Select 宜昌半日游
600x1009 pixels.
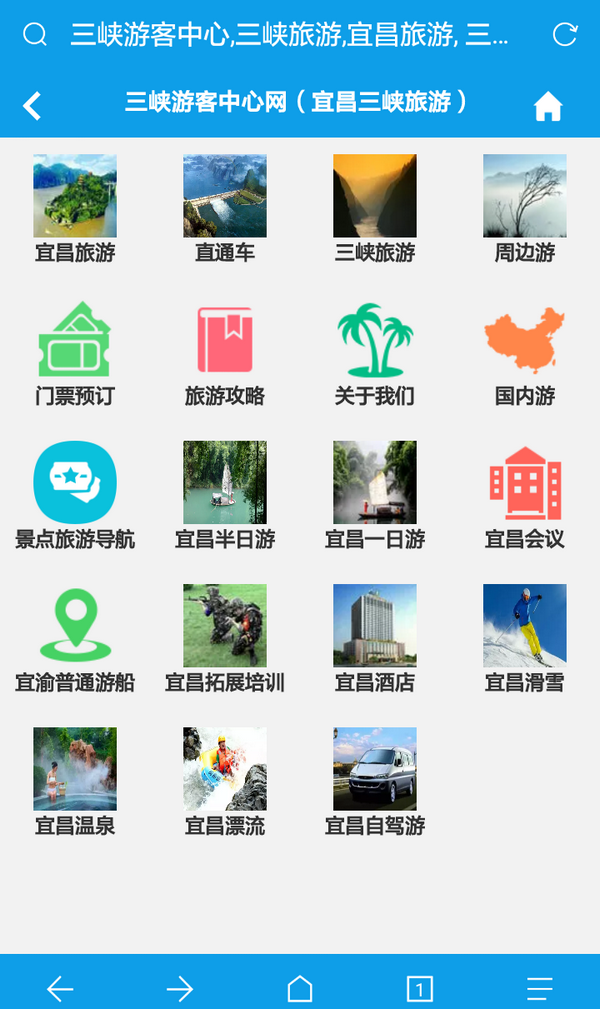pos(225,495)
